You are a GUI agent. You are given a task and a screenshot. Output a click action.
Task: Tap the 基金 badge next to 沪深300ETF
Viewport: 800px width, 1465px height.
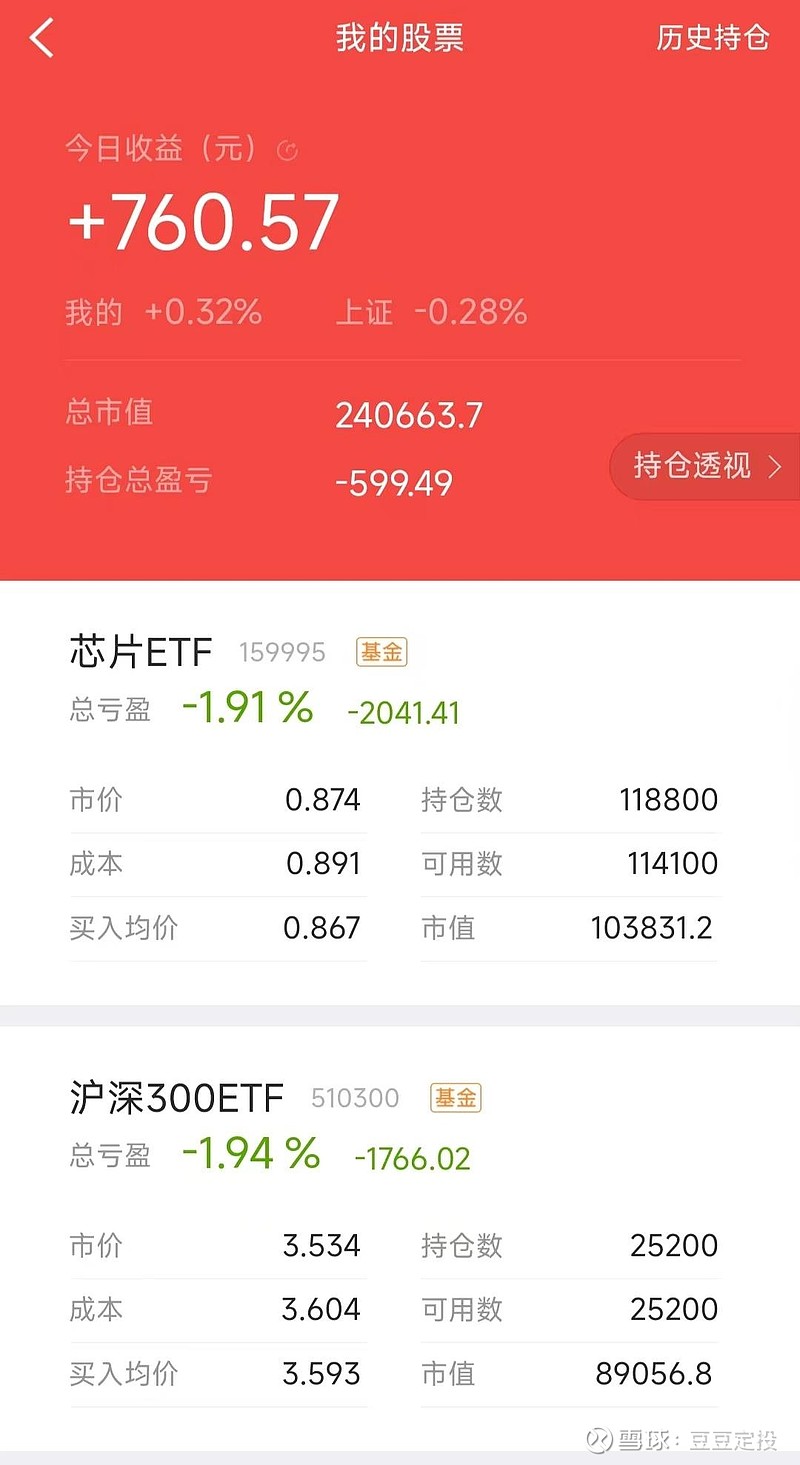pos(455,1098)
